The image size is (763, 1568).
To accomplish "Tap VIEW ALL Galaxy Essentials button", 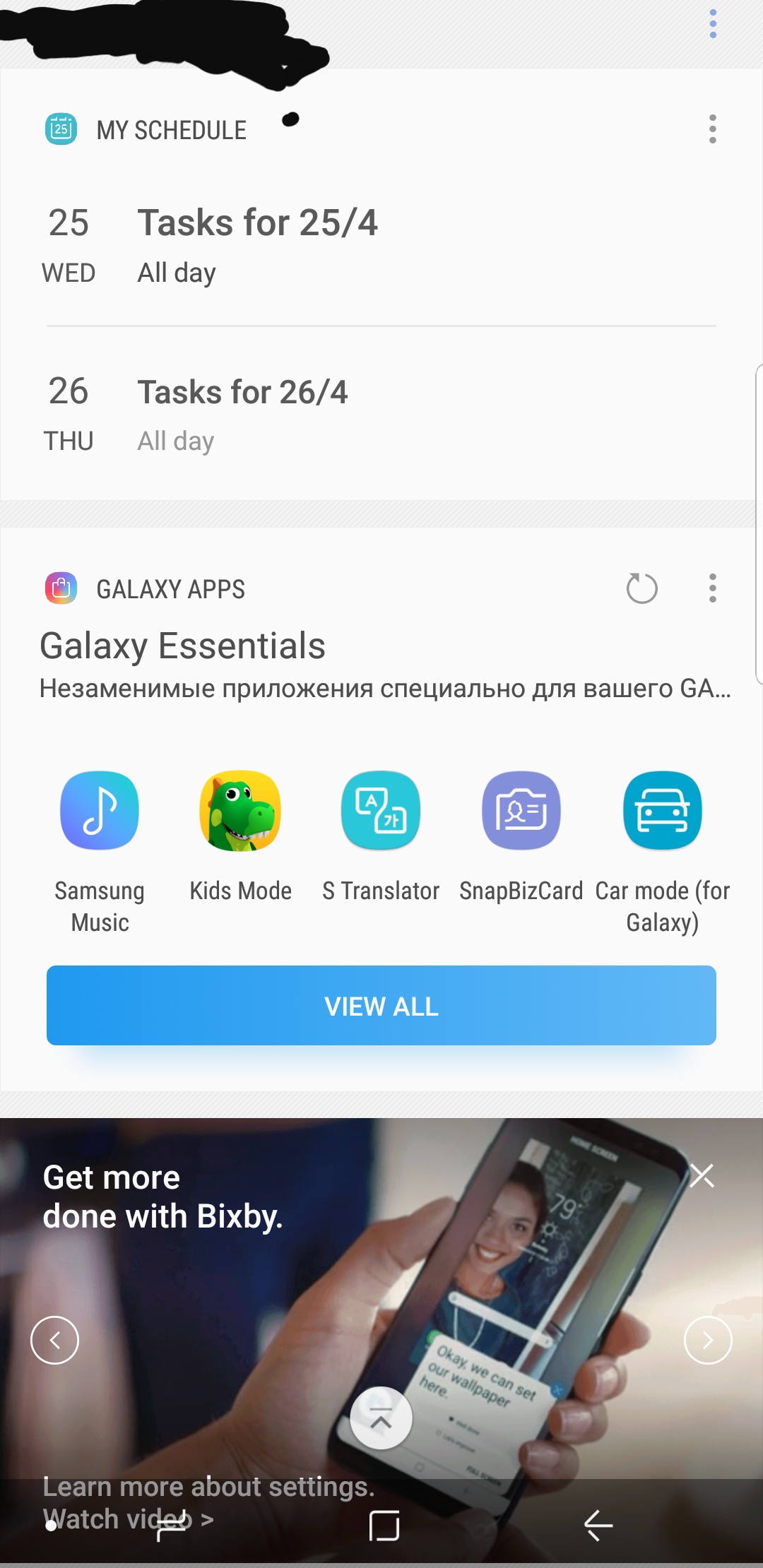I will click(x=381, y=1006).
